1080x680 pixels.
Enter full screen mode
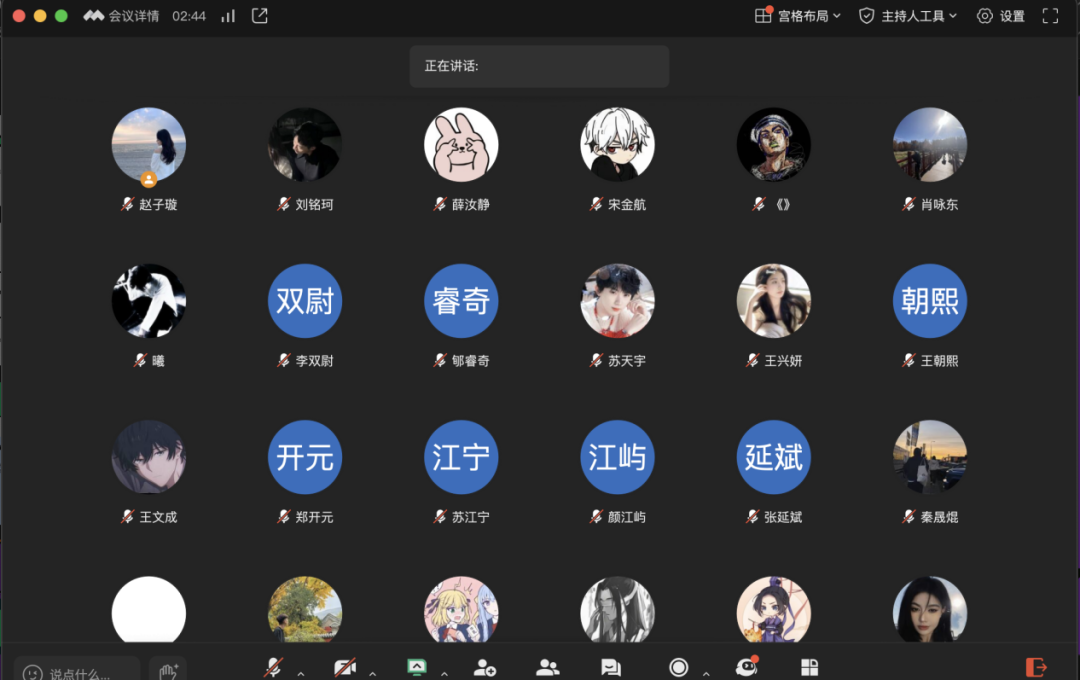[x=1050, y=16]
